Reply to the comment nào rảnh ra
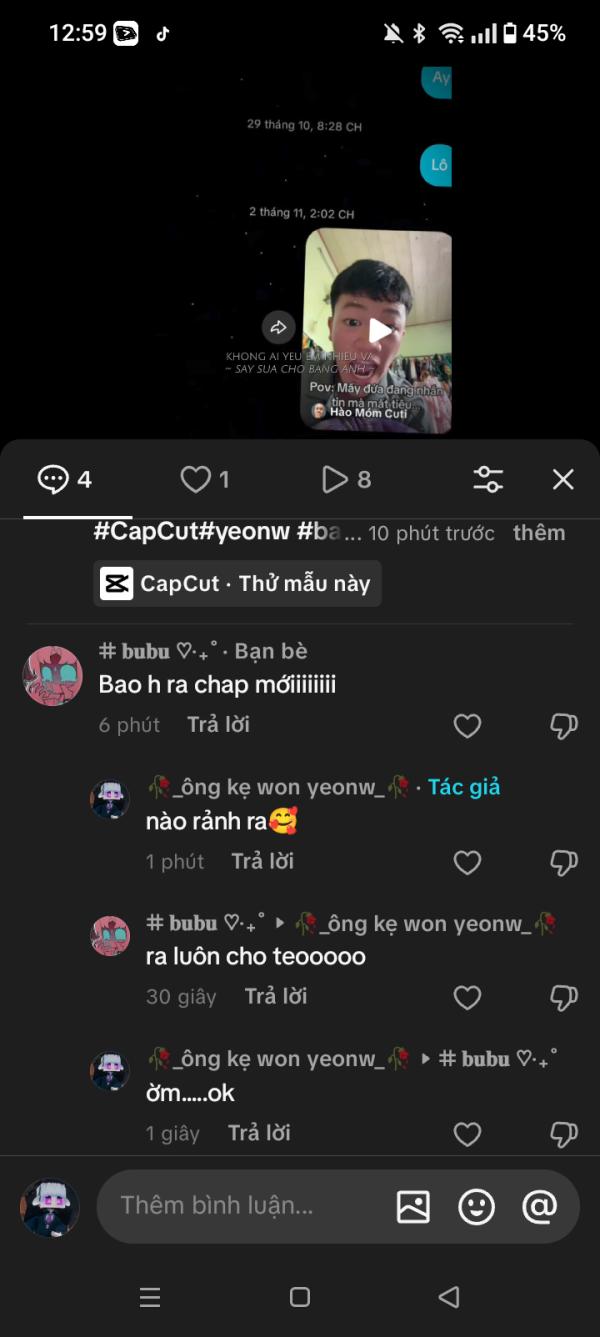Image resolution: width=600 pixels, height=1337 pixels. pos(262,861)
